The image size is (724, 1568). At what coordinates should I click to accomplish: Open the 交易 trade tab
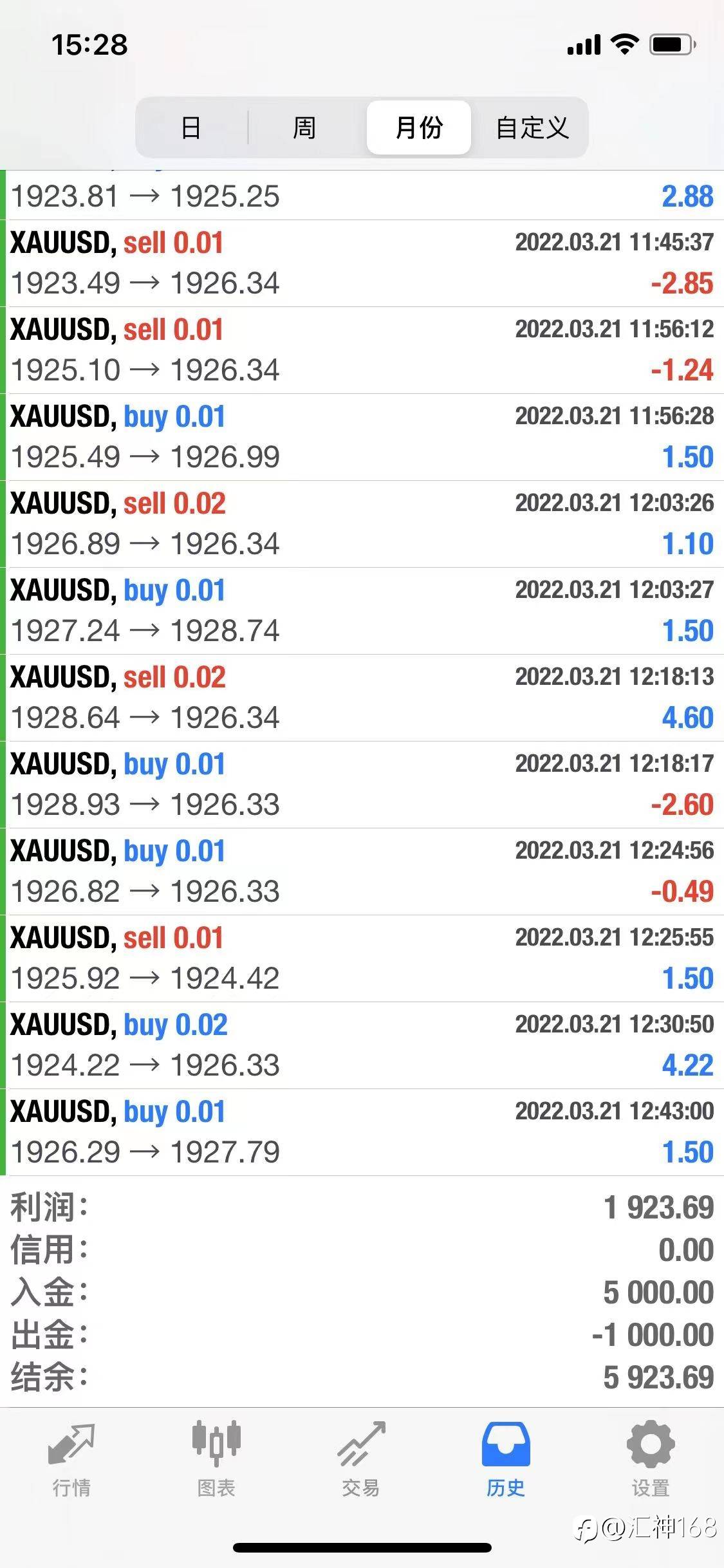click(361, 1460)
